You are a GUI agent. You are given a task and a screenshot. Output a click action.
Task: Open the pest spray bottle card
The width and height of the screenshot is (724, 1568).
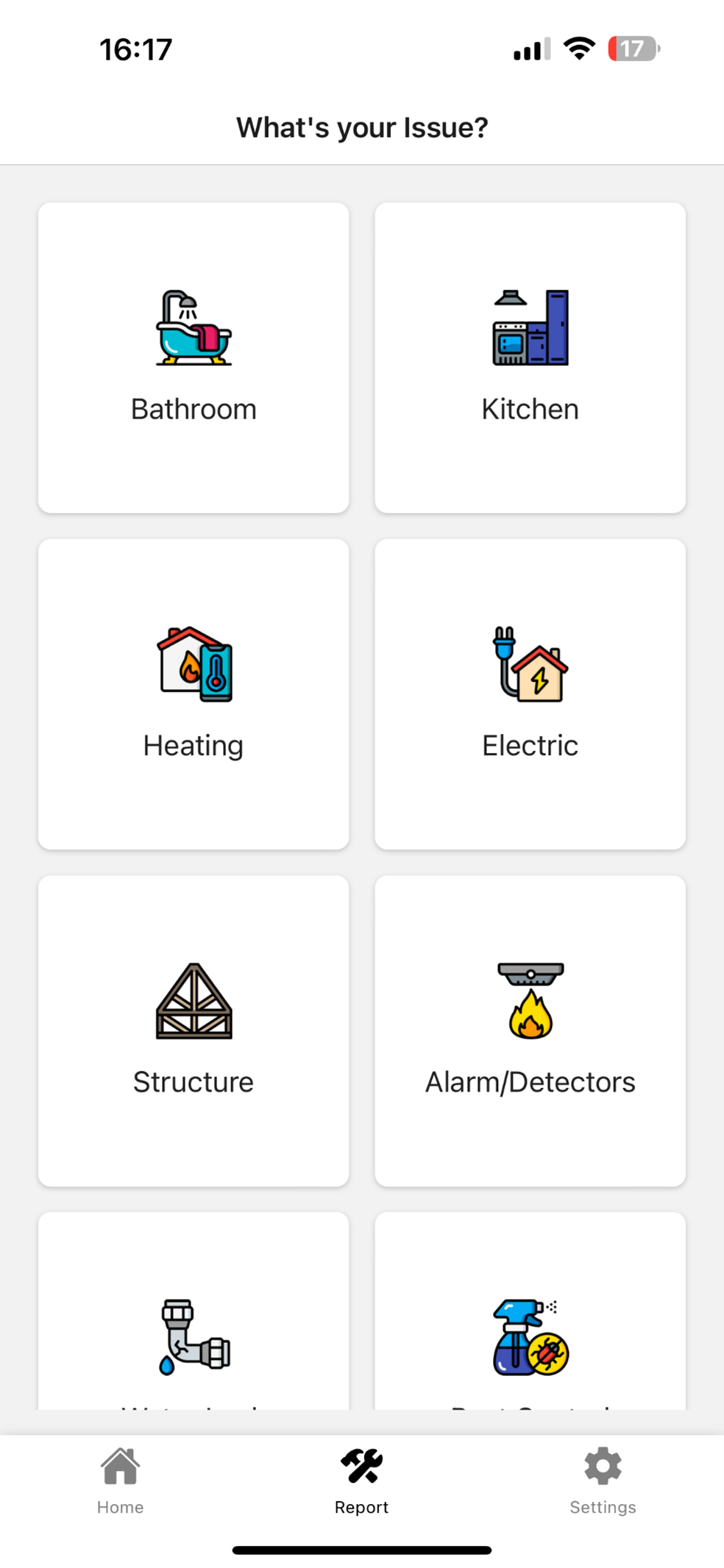[x=530, y=1324]
